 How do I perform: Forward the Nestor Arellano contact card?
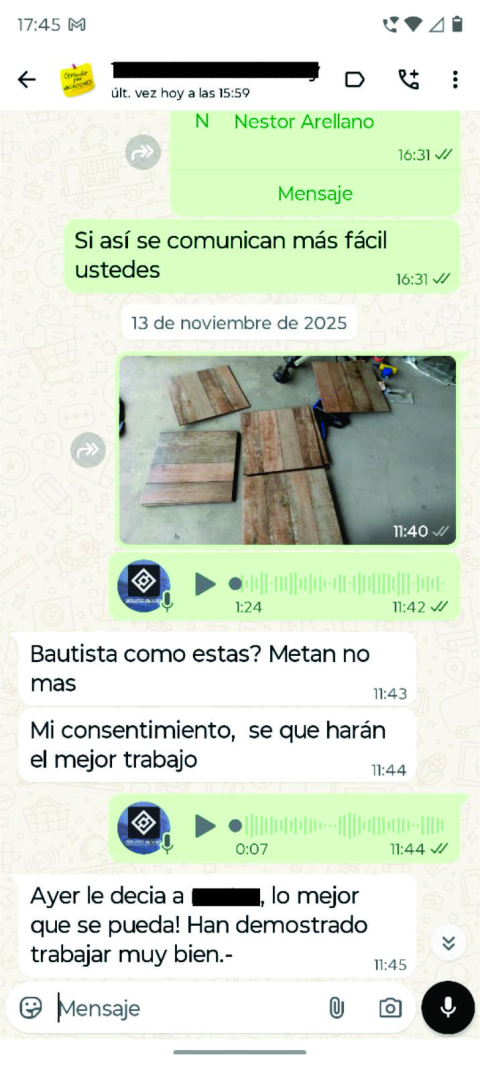click(x=143, y=152)
